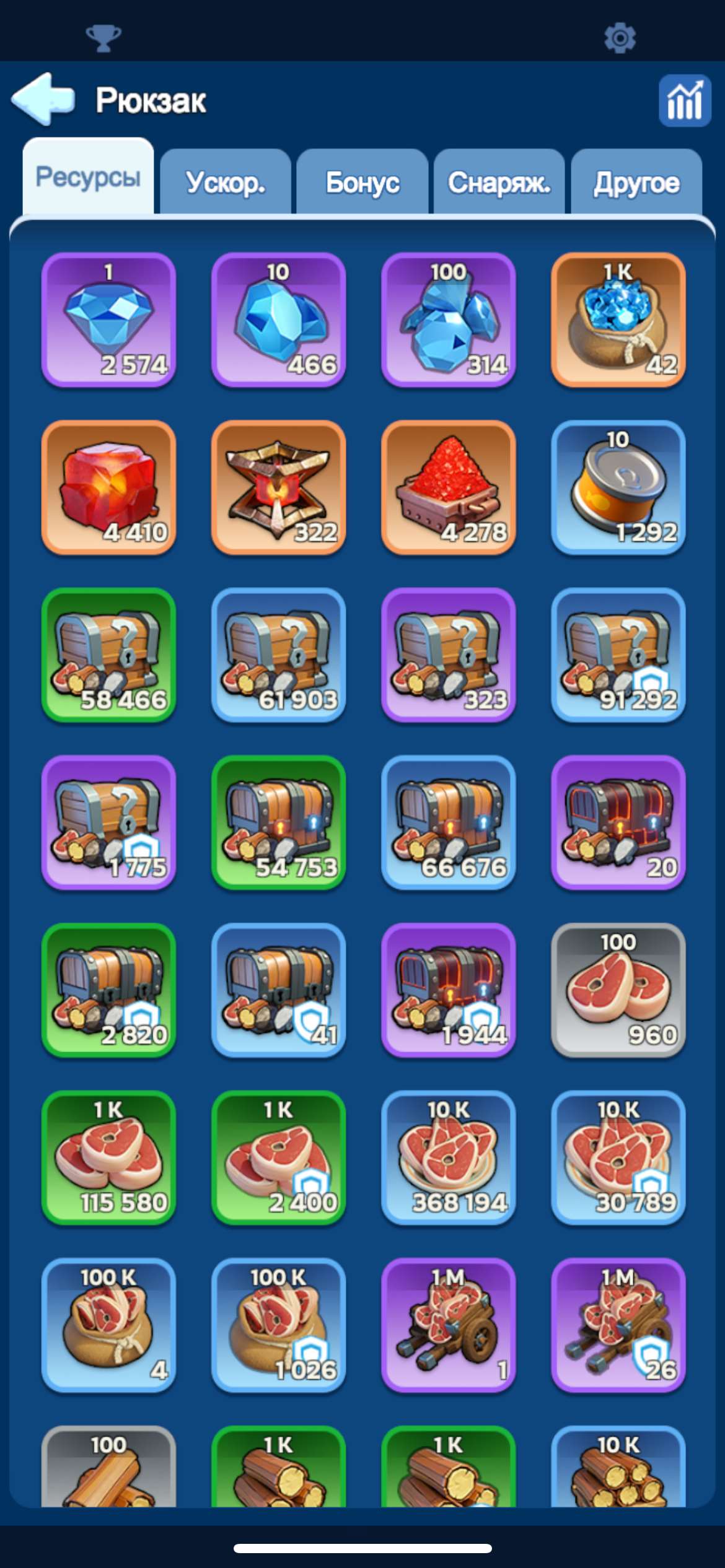
Task: Open the trophy icon
Action: pyautogui.click(x=103, y=38)
